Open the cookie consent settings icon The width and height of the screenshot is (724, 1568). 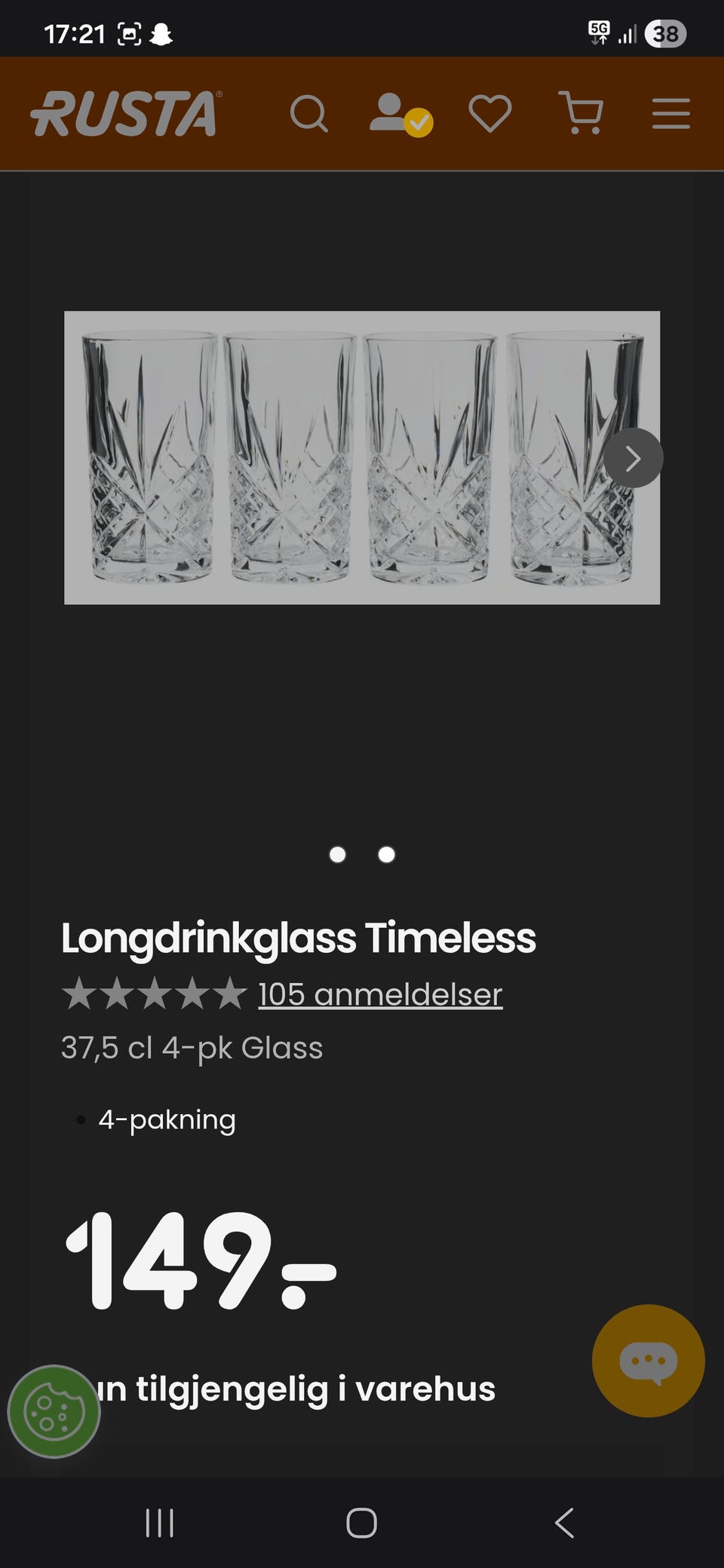[x=54, y=1408]
